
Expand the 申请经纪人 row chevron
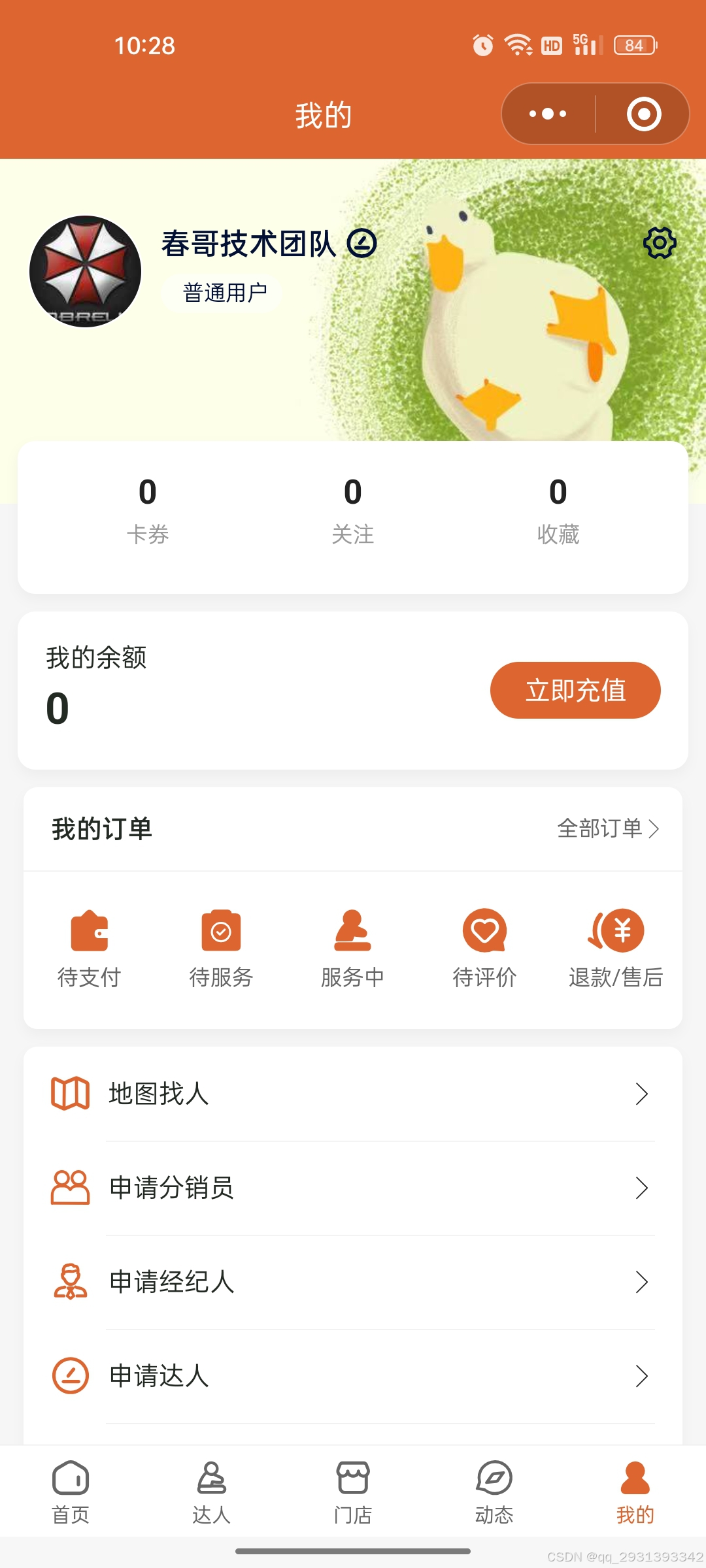click(643, 1282)
